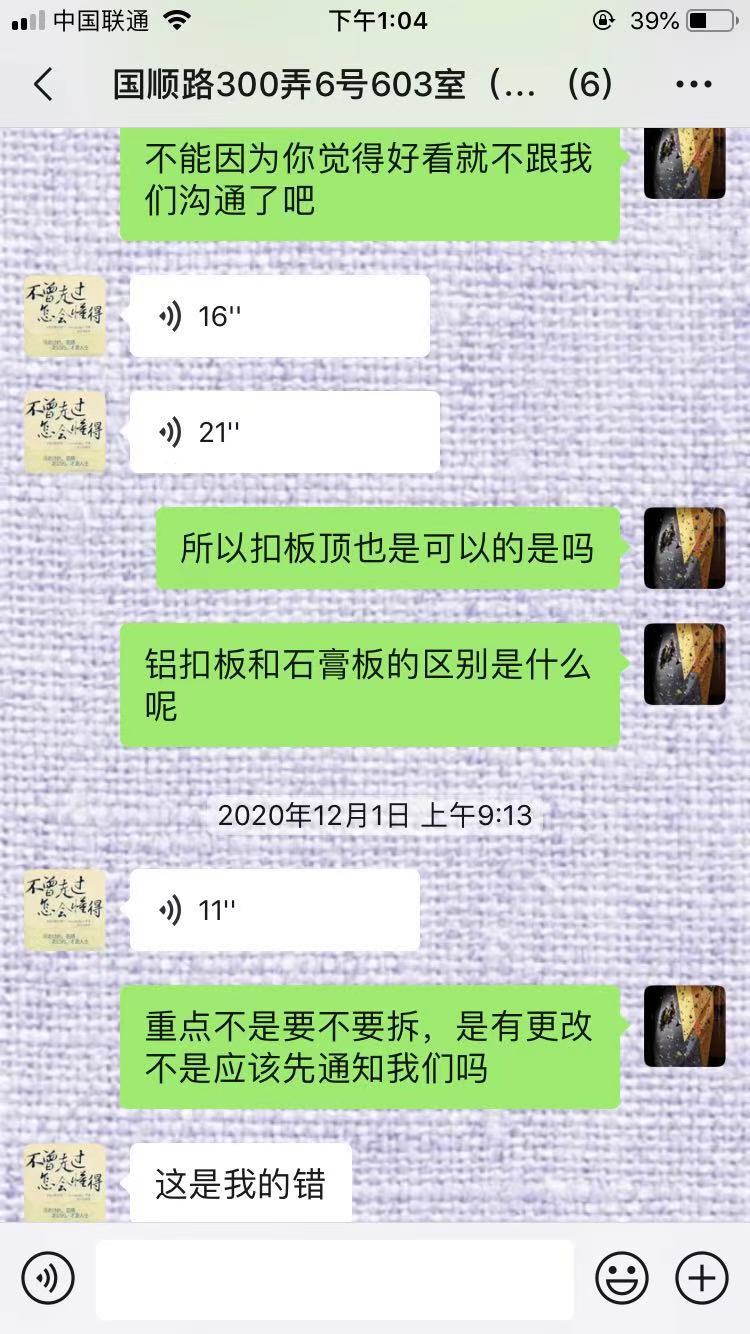Open the emoji picker

621,1278
